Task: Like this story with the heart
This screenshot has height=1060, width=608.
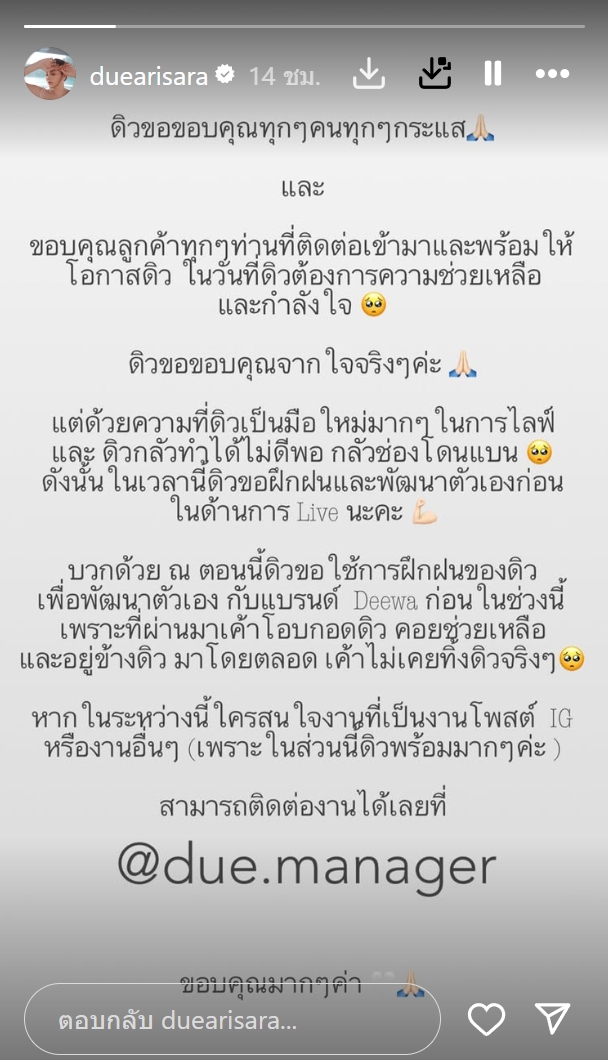Action: tap(487, 1019)
